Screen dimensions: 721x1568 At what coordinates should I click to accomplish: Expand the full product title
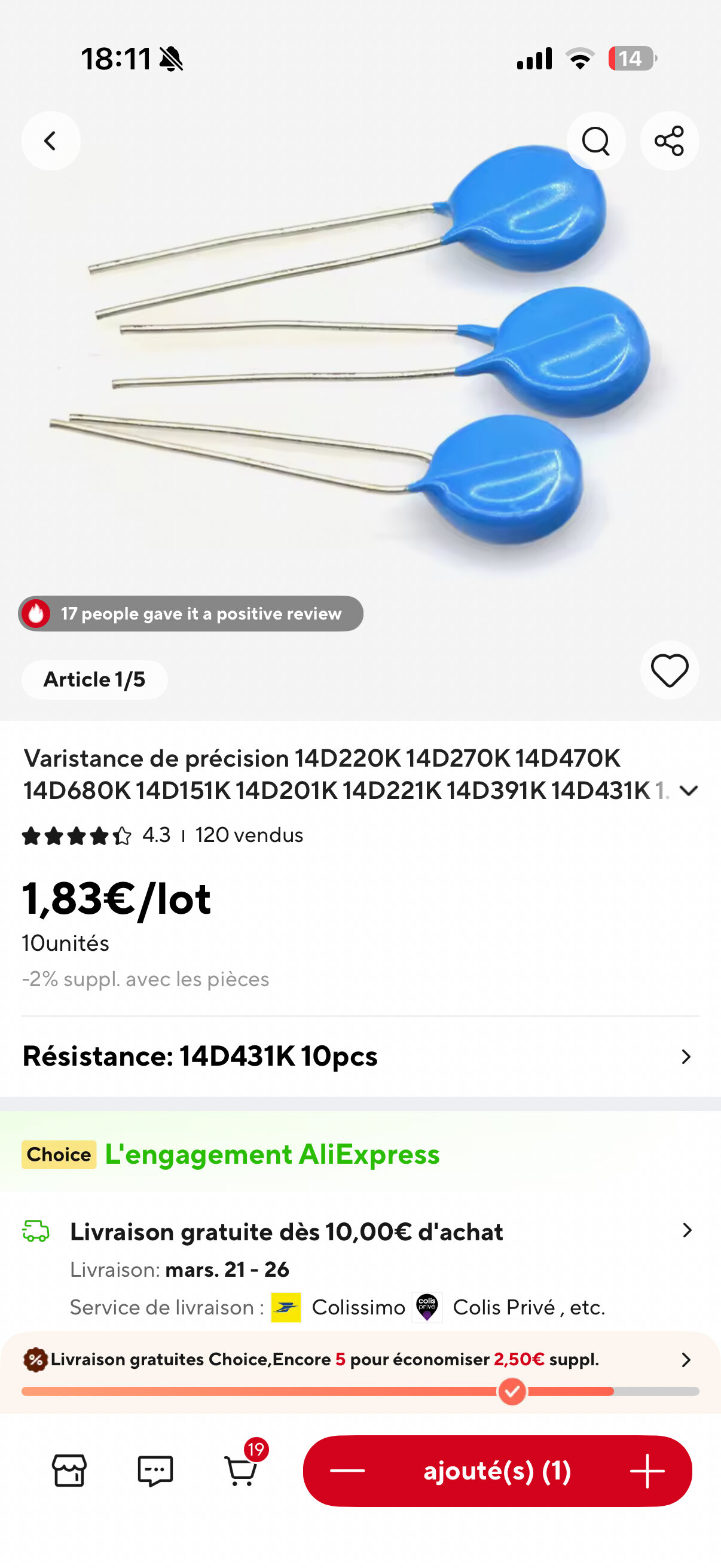click(688, 791)
